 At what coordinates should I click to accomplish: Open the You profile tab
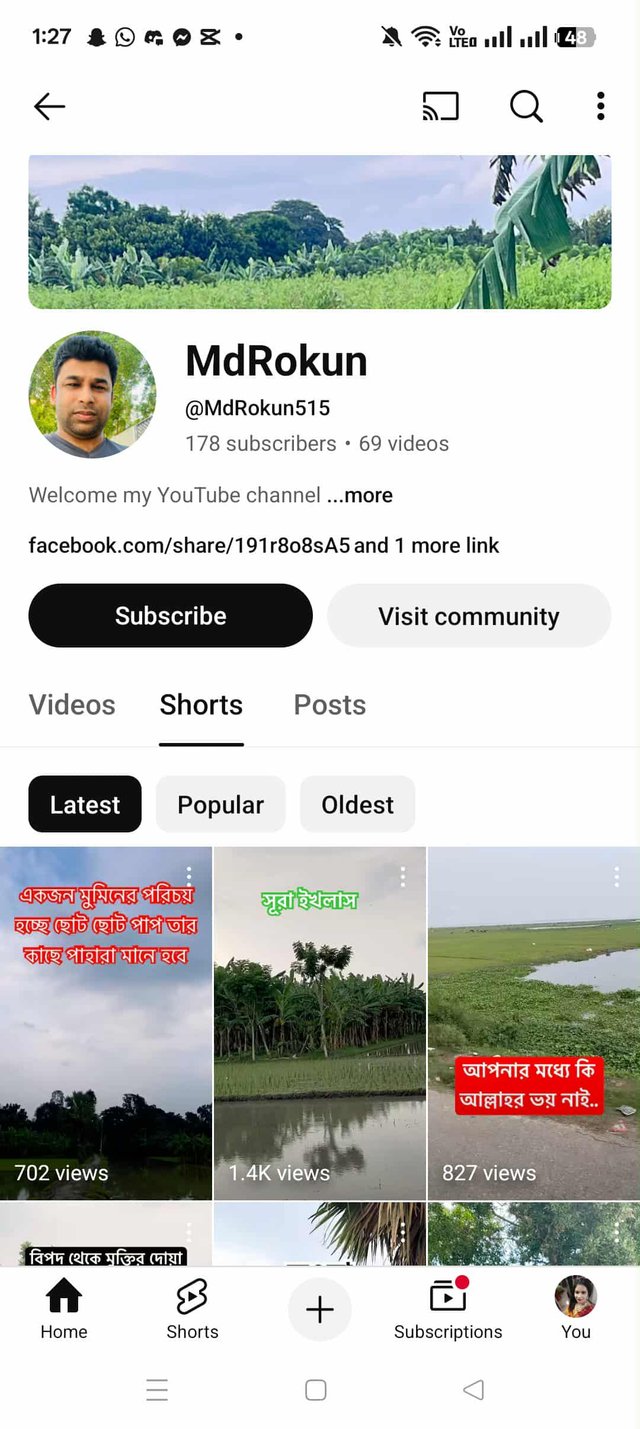point(576,1309)
